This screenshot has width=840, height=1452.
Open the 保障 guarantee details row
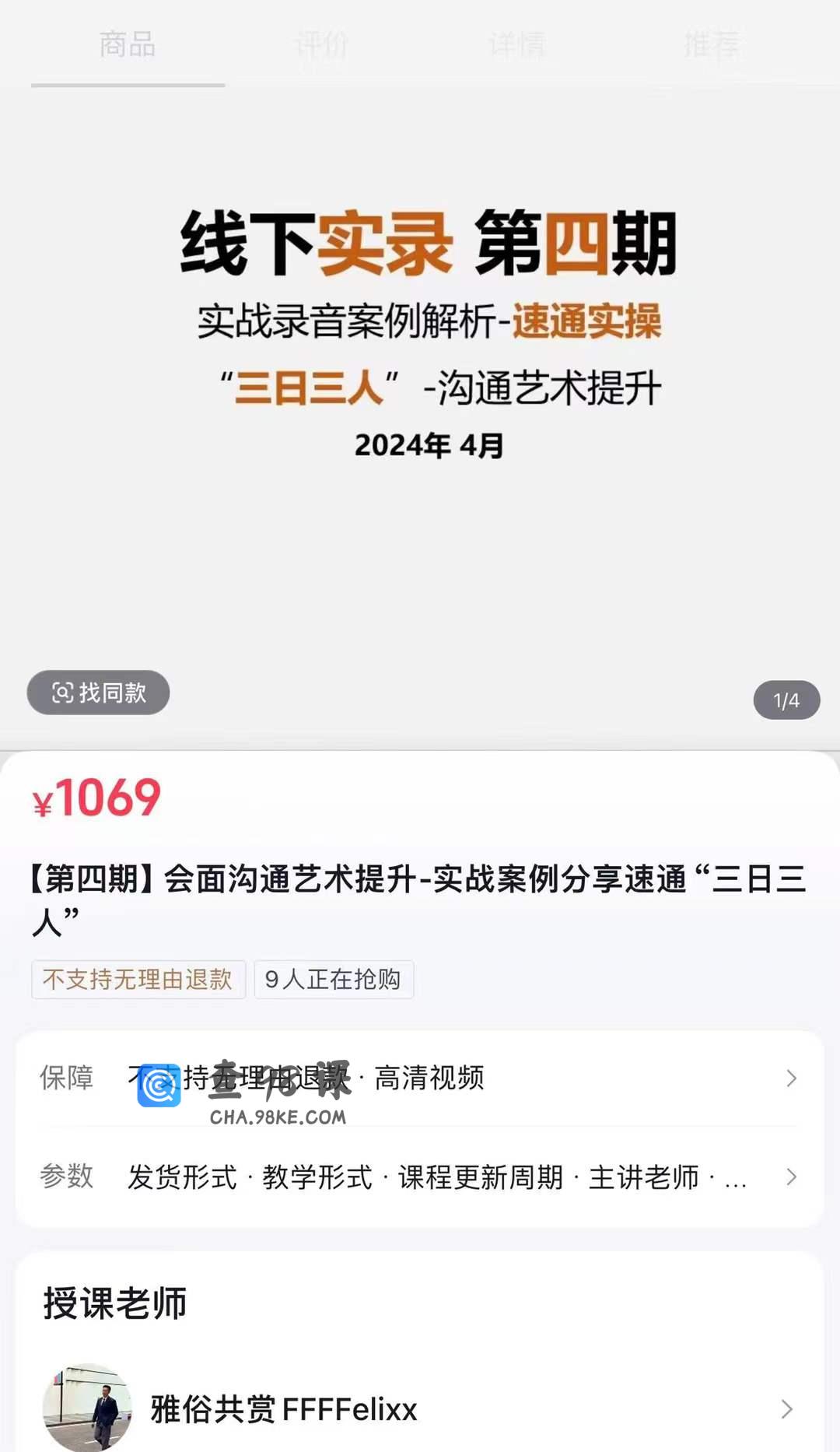coord(418,1078)
